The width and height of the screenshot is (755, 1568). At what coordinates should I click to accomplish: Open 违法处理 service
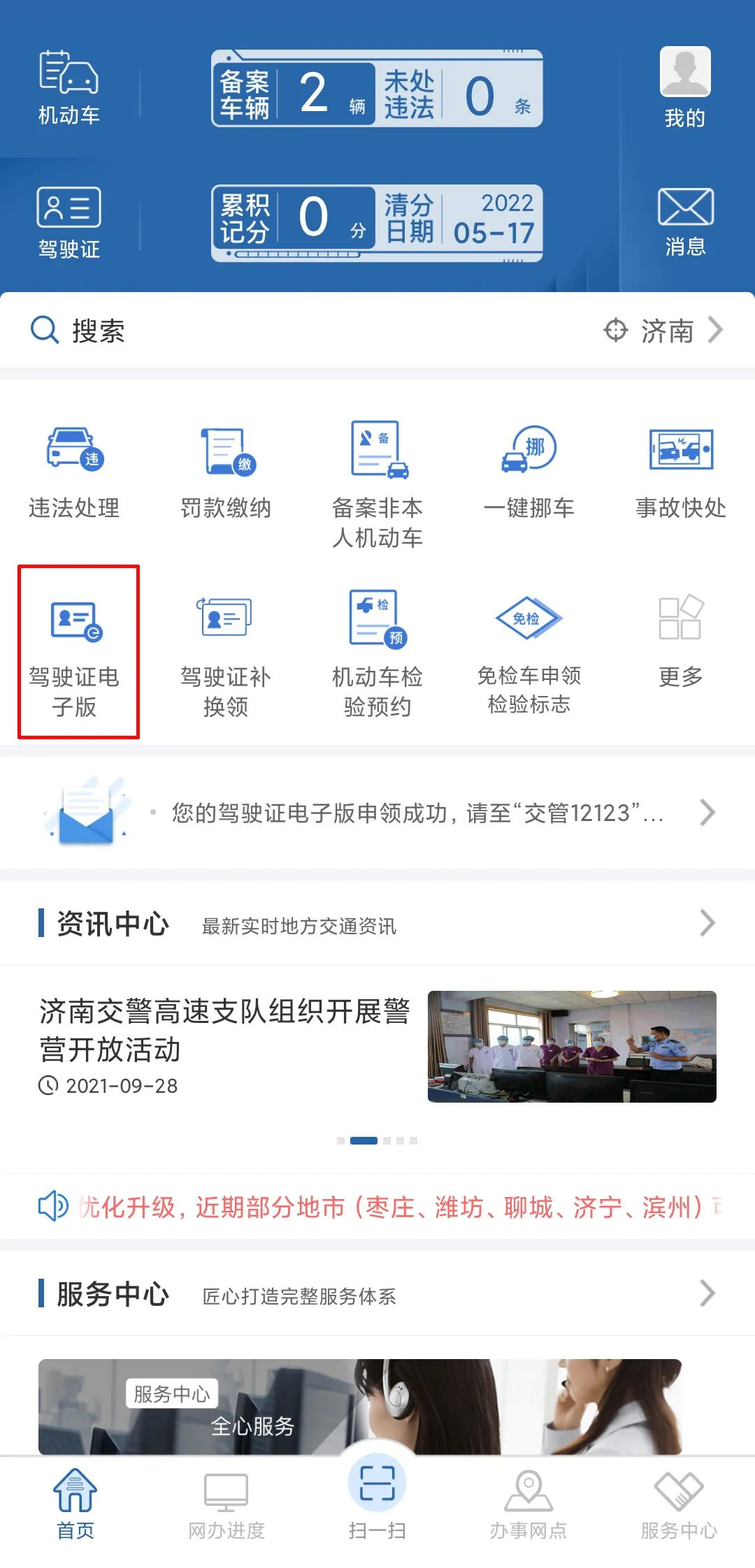click(74, 473)
